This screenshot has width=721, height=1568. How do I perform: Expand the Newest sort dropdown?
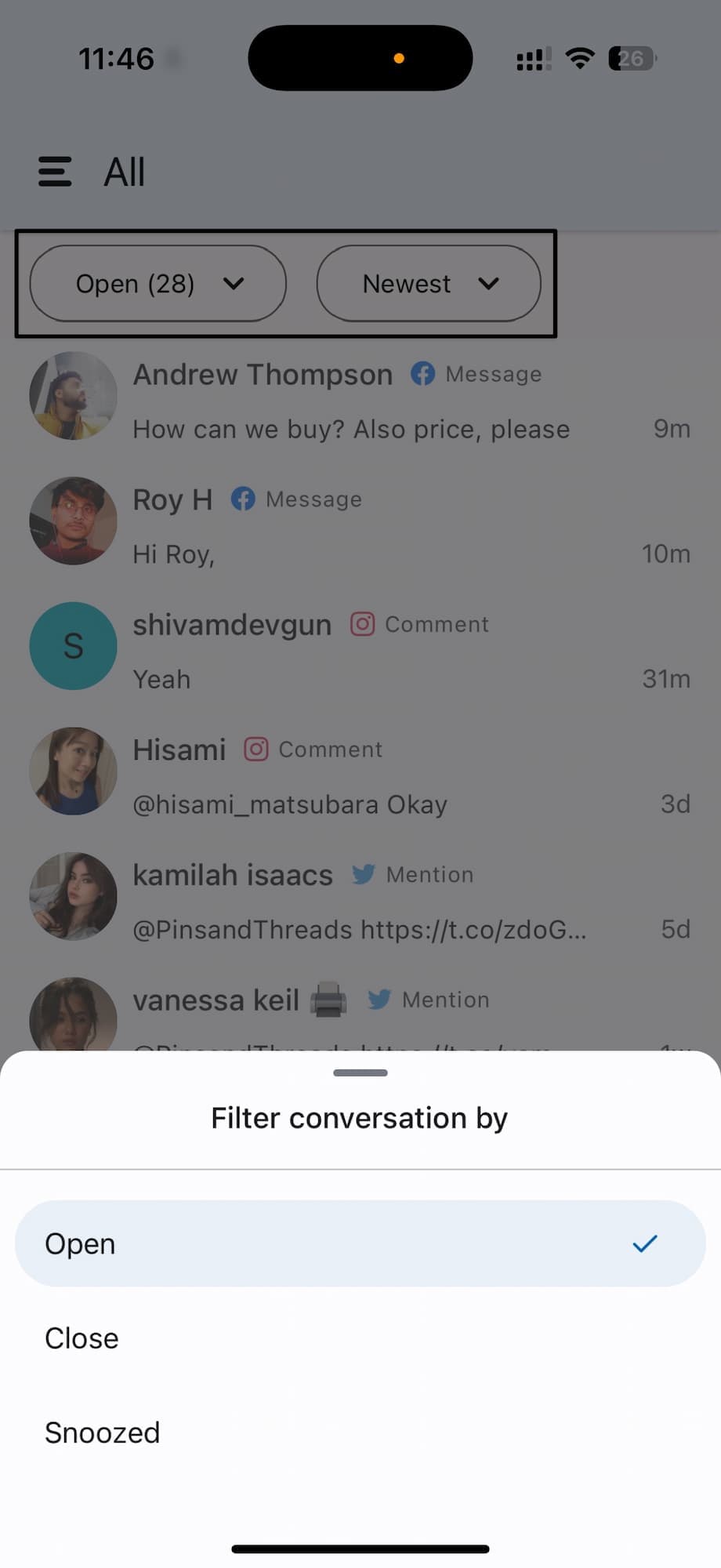pyautogui.click(x=429, y=284)
